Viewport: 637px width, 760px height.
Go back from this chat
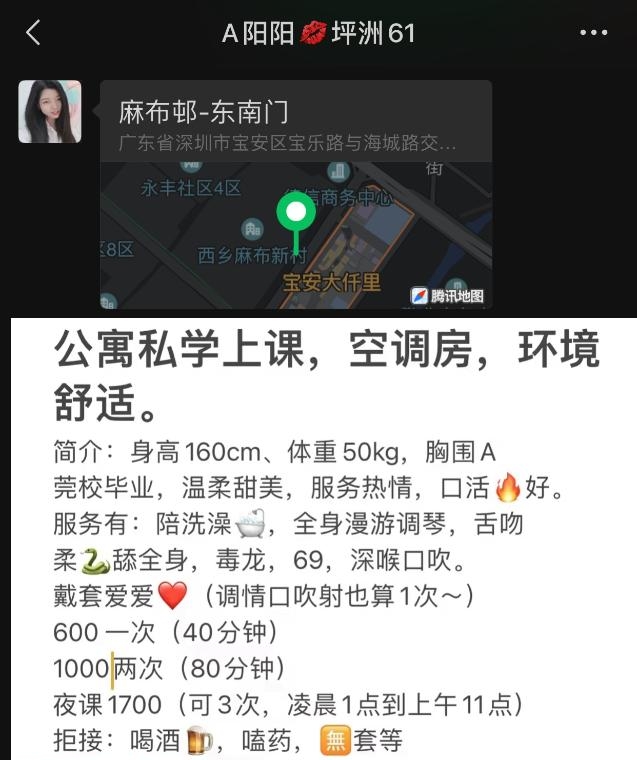[x=33, y=33]
